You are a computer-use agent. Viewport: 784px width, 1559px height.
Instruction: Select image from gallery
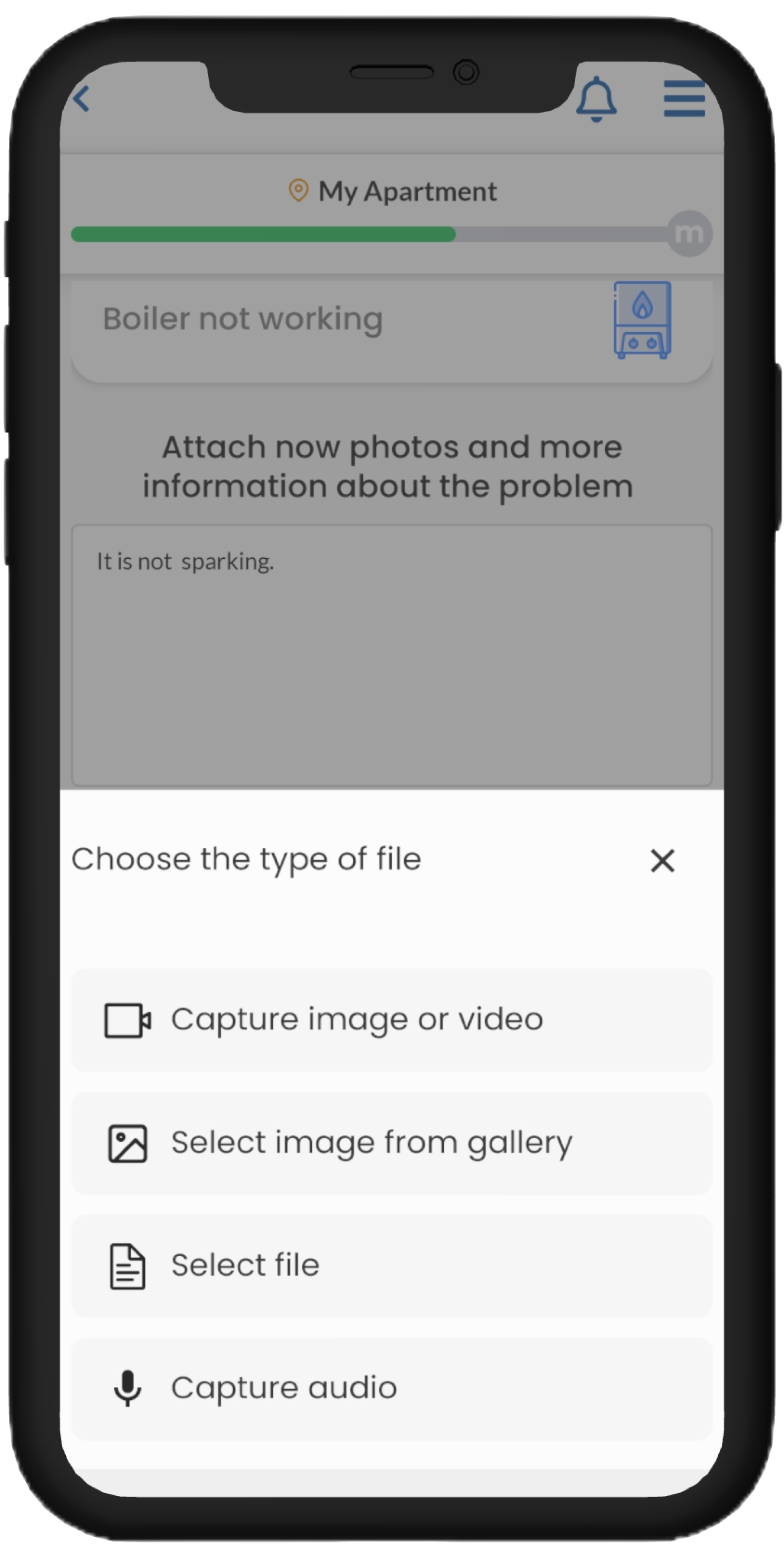point(391,1143)
